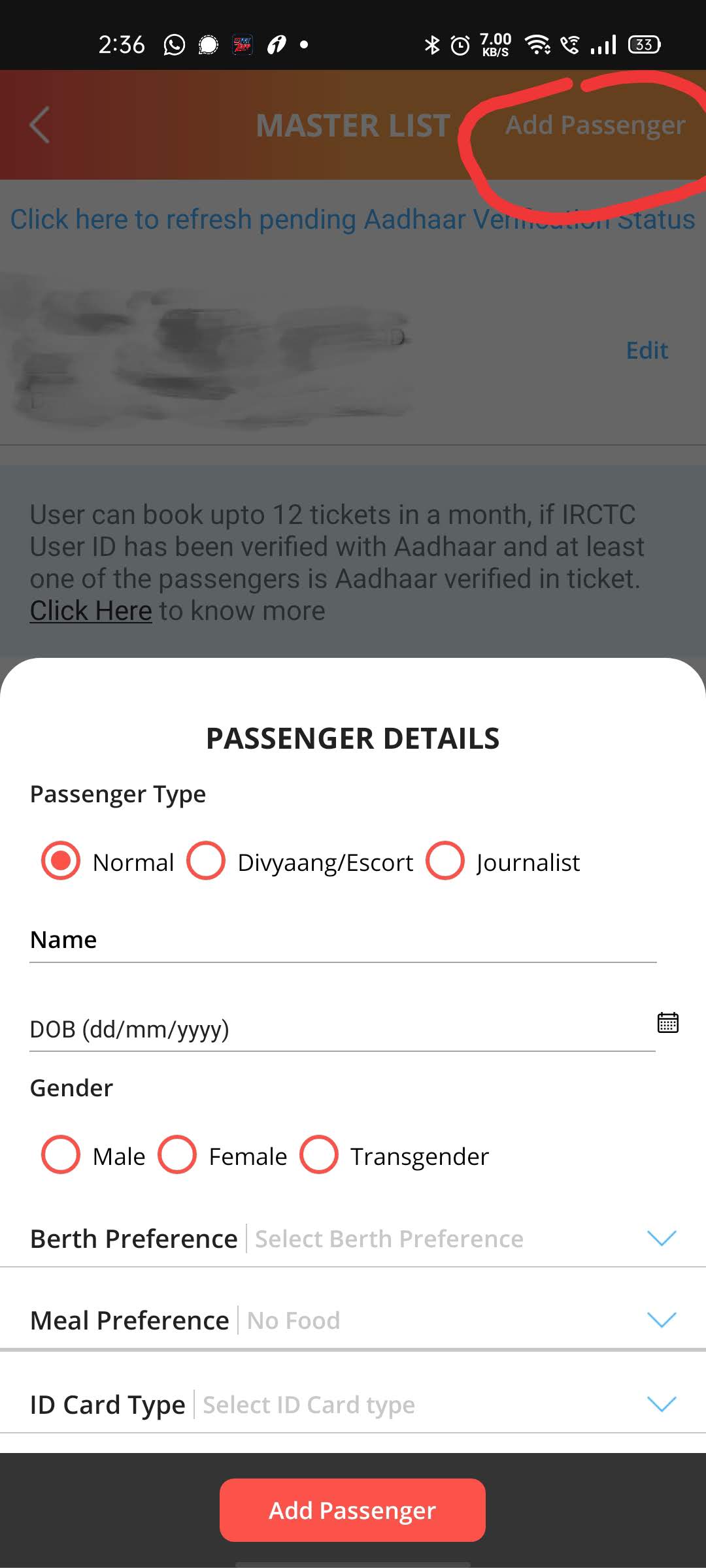
Task: Expand the Berth Preference dropdown
Action: (353, 1239)
